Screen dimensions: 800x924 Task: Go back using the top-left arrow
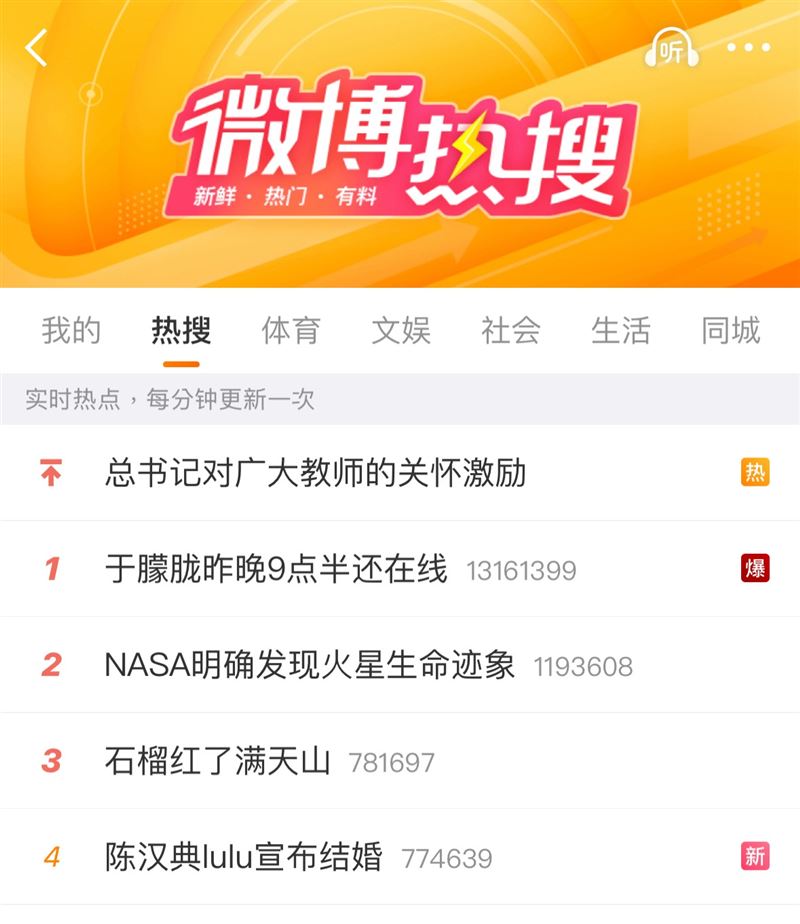37,47
